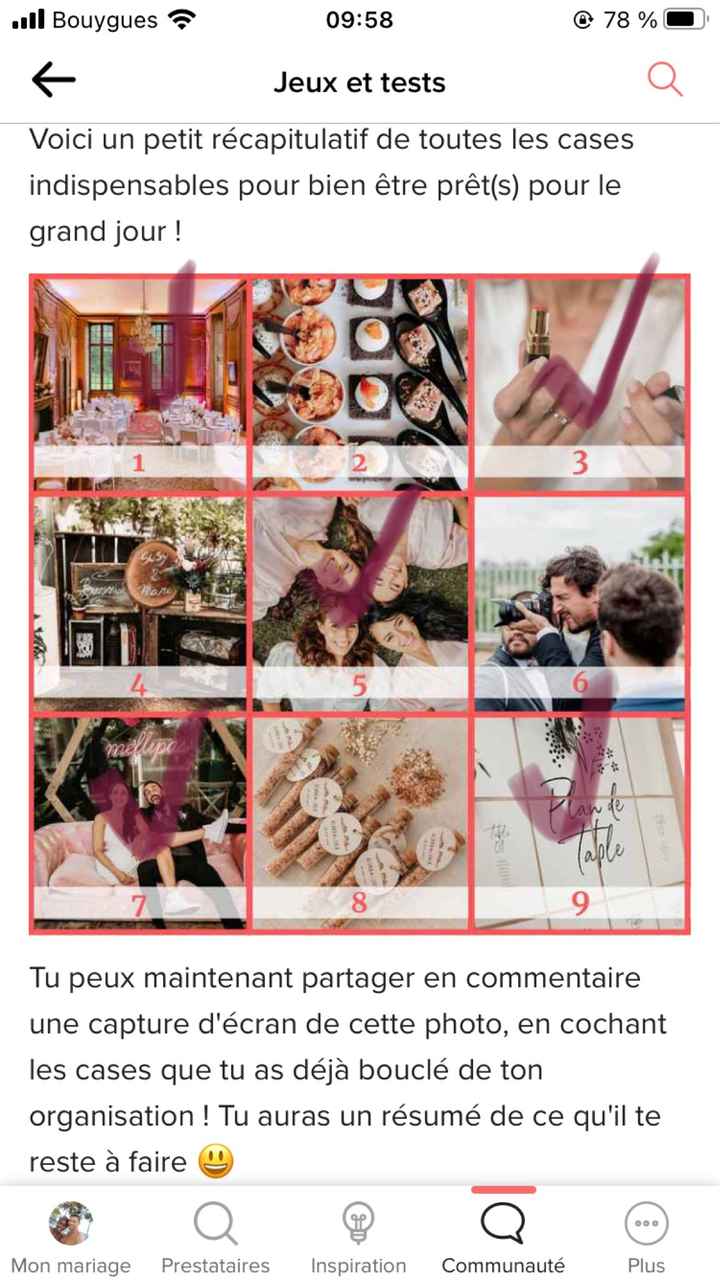
Task: Open the search magnifier icon
Action: 665,79
